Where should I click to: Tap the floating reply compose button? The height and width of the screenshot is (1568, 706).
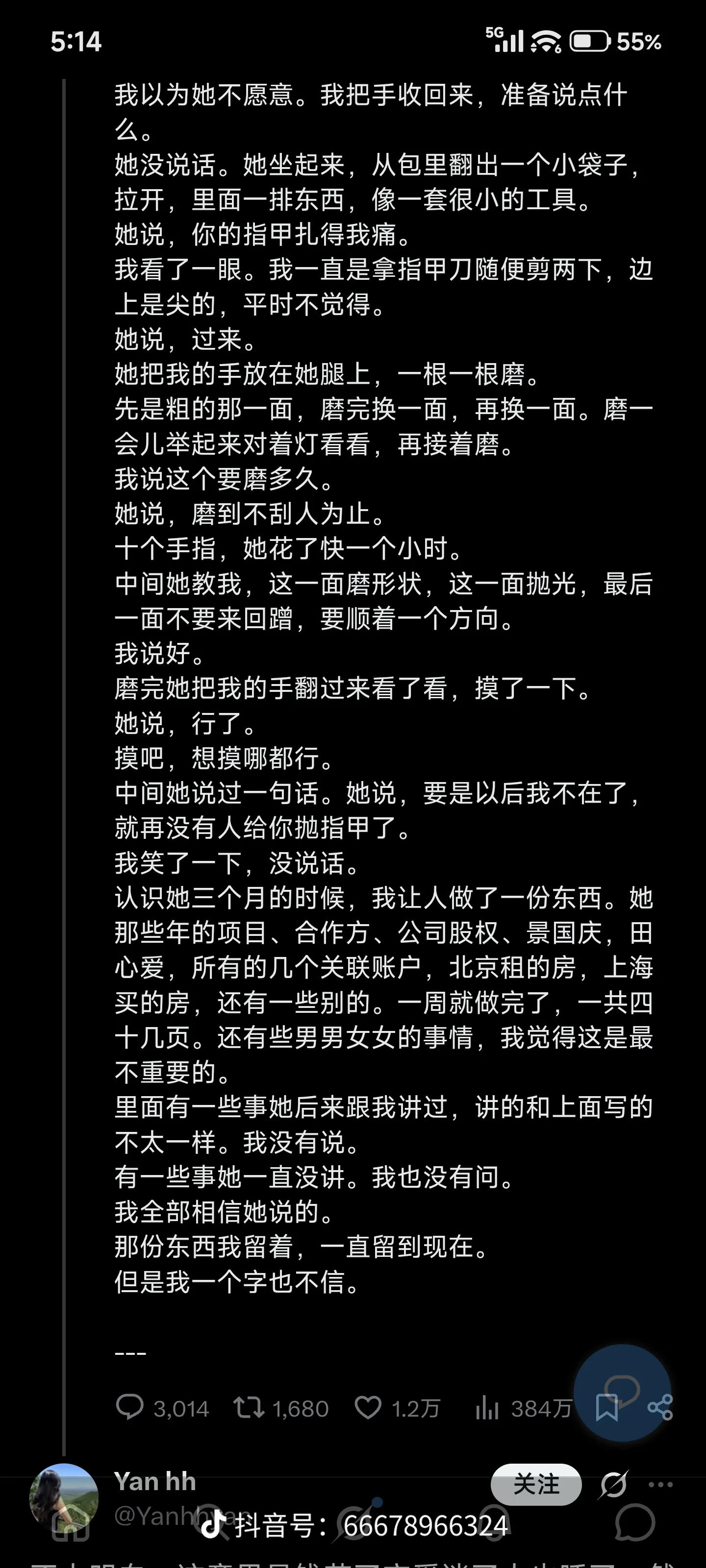click(623, 1392)
